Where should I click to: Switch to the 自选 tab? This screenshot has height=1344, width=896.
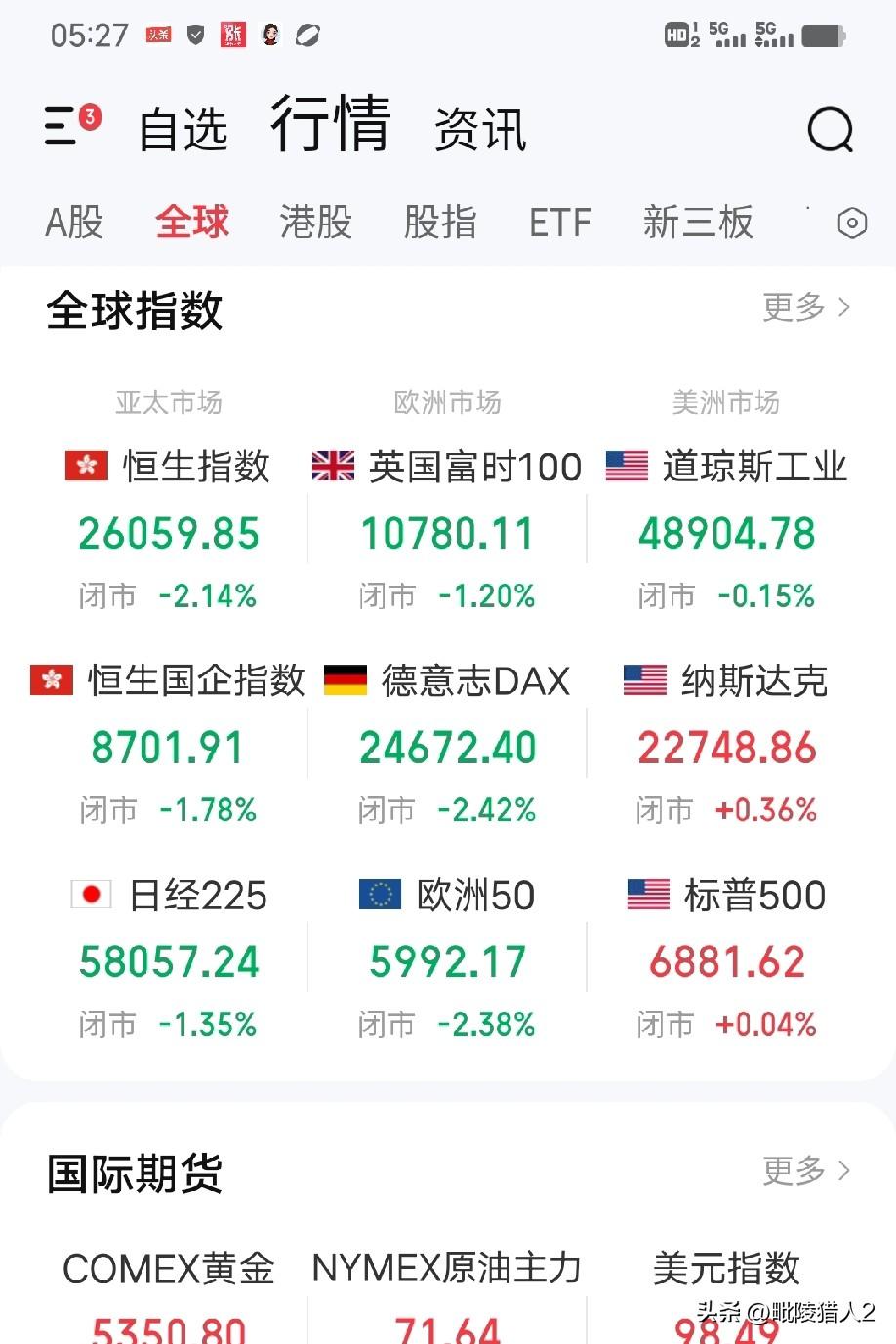tap(184, 128)
